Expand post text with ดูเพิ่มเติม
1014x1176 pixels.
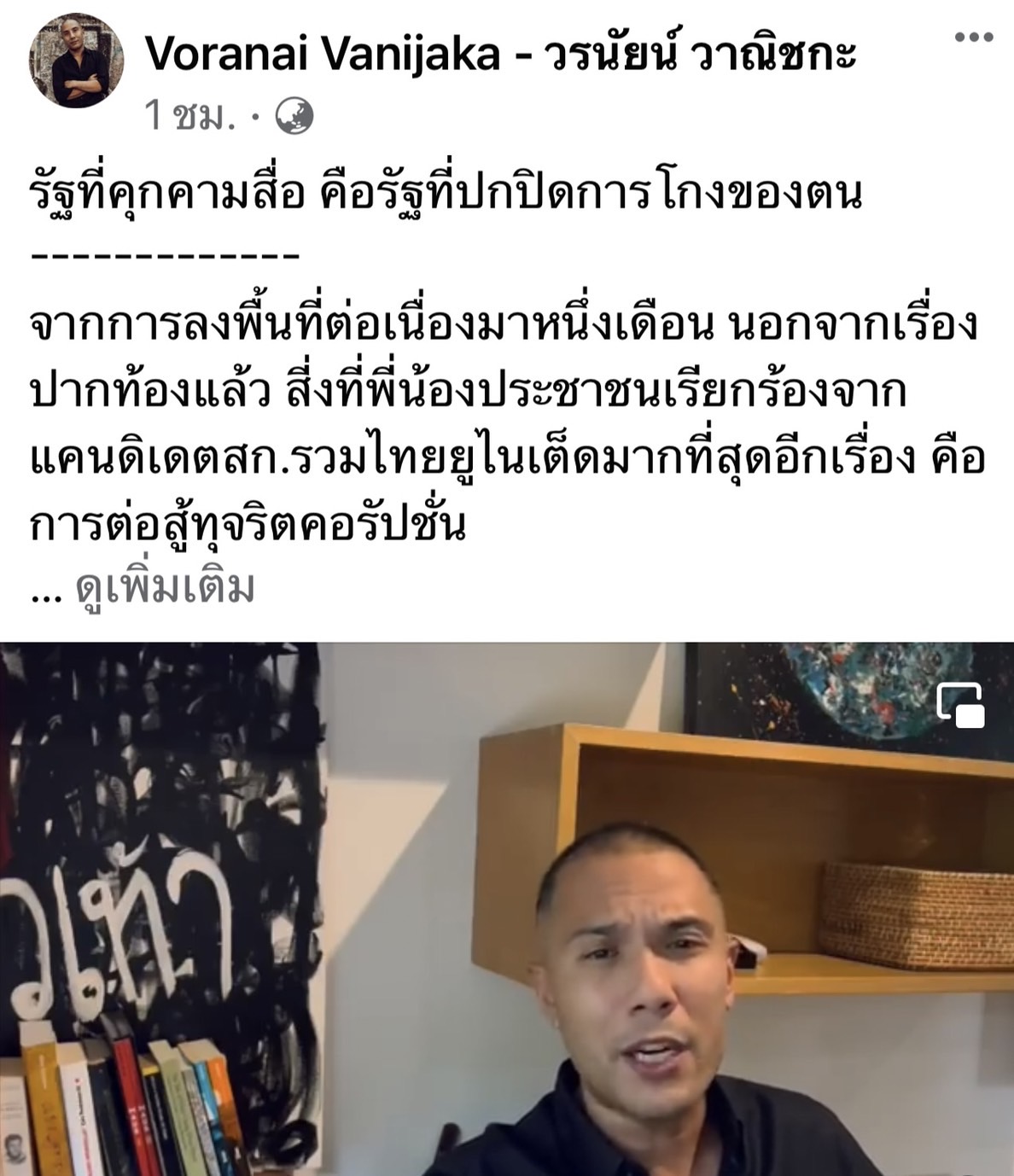[166, 588]
